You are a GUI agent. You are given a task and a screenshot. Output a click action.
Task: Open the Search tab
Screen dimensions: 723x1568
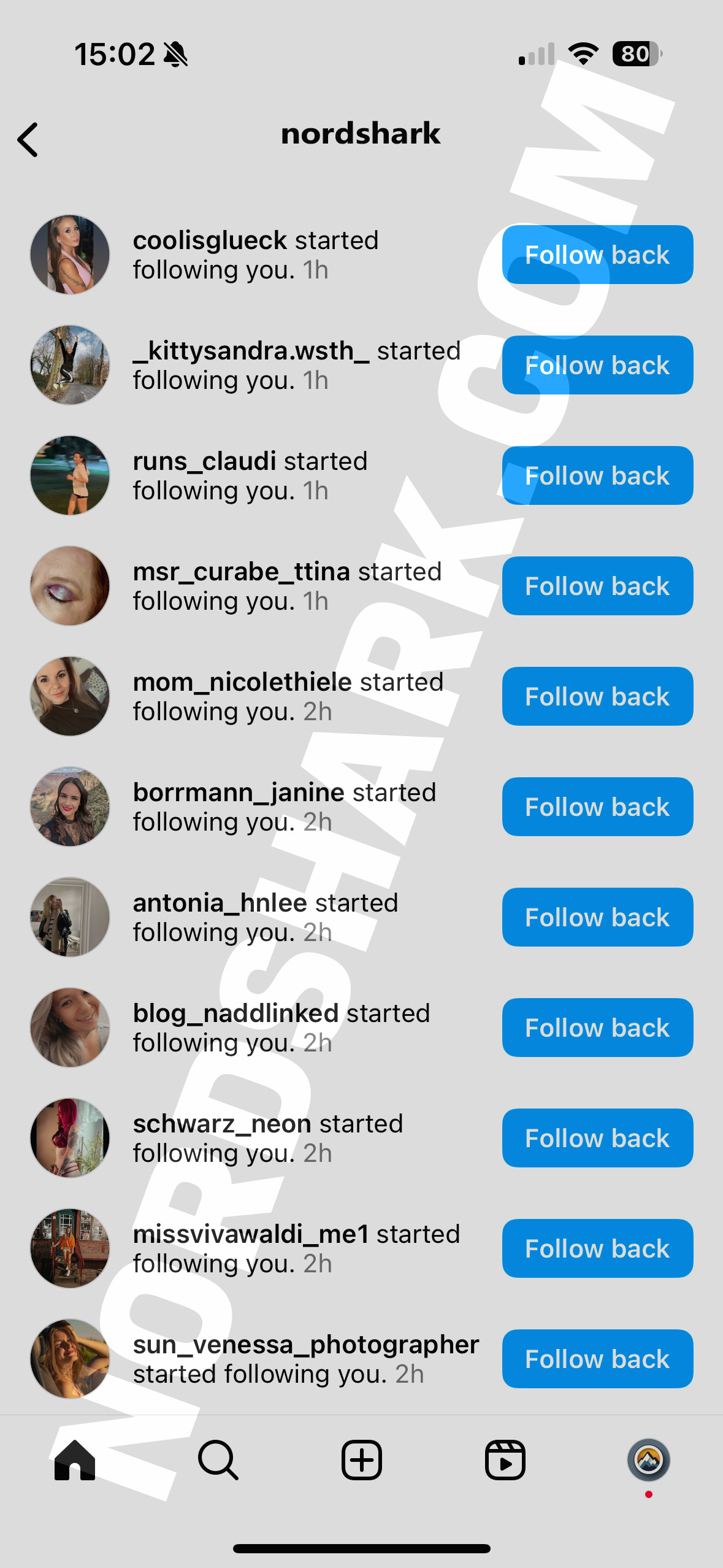pyautogui.click(x=218, y=1460)
